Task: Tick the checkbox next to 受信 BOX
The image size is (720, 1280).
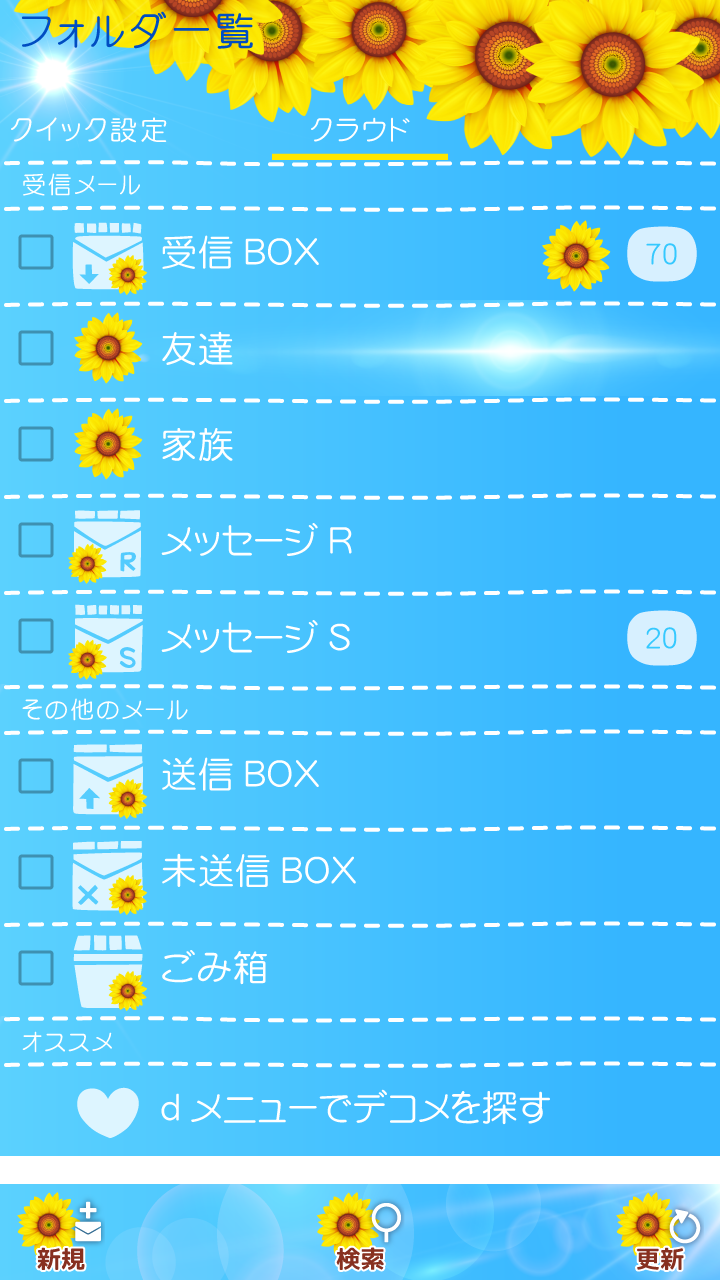Action: tap(36, 252)
